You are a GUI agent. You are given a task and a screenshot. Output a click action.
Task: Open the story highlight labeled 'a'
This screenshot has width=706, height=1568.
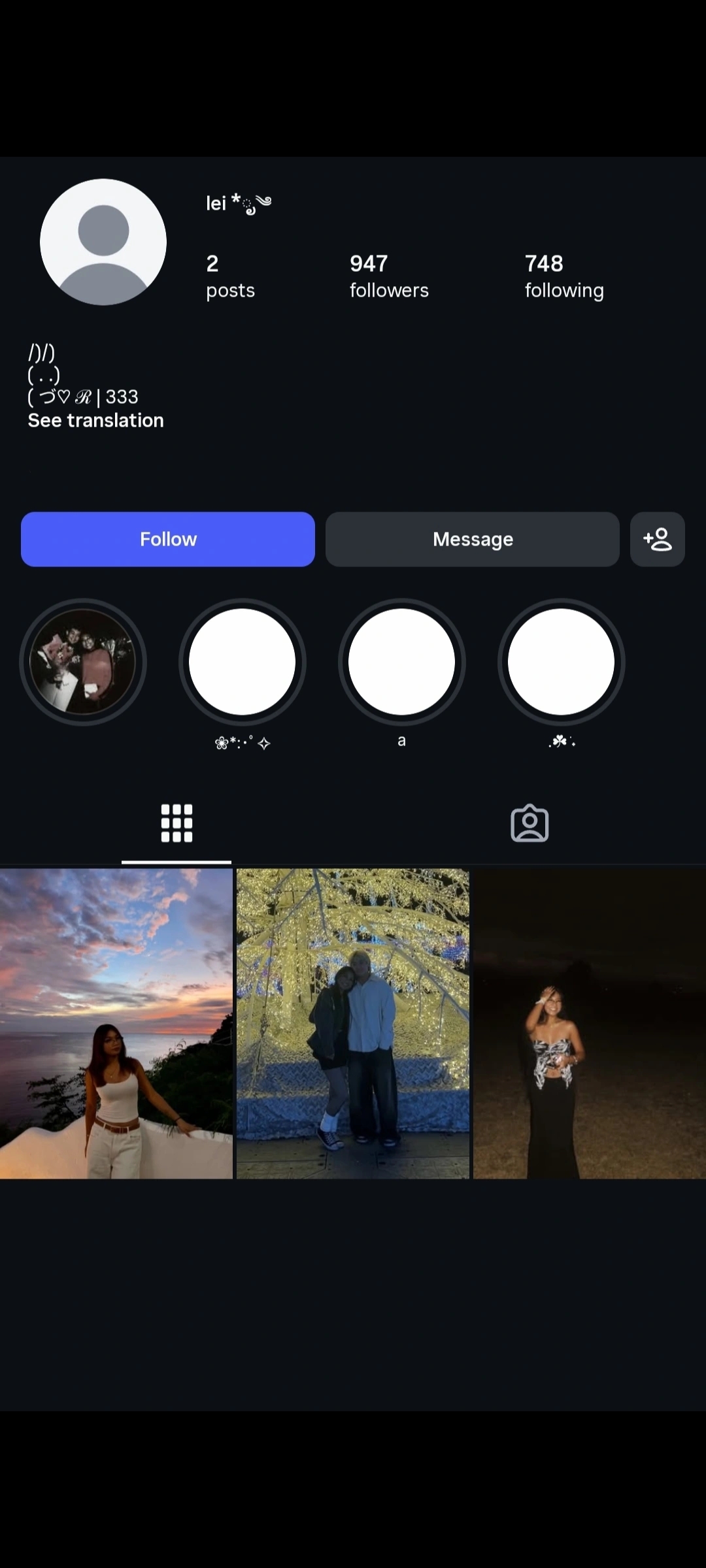point(401,662)
